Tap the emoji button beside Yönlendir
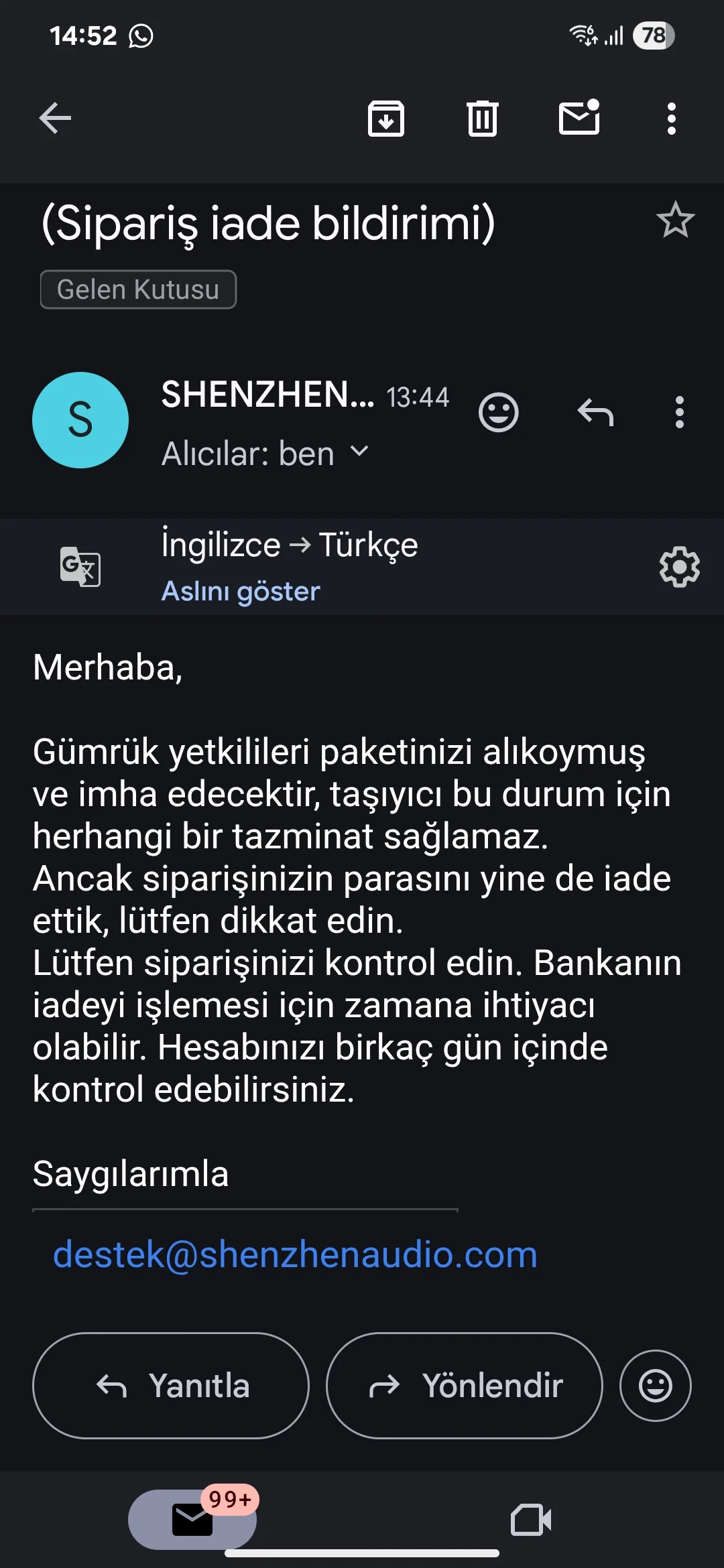Image resolution: width=724 pixels, height=1568 pixels. pyautogui.click(x=655, y=1385)
